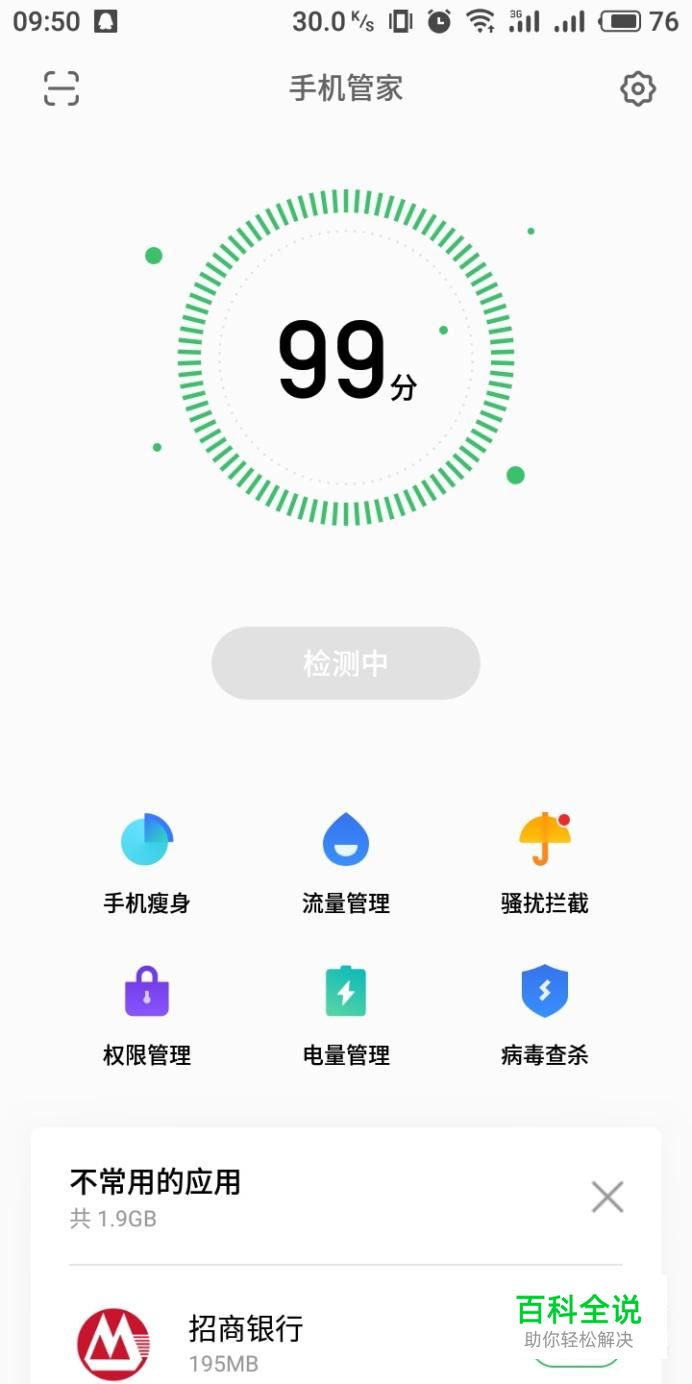Image resolution: width=692 pixels, height=1384 pixels.
Task: Open 流量管理 data management
Action: 346,861
